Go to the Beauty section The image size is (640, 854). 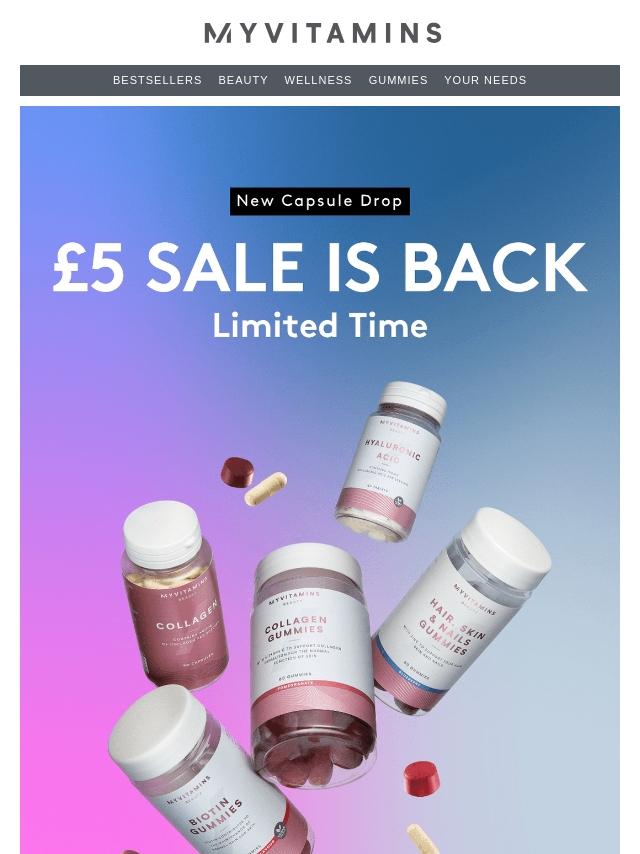(x=243, y=80)
